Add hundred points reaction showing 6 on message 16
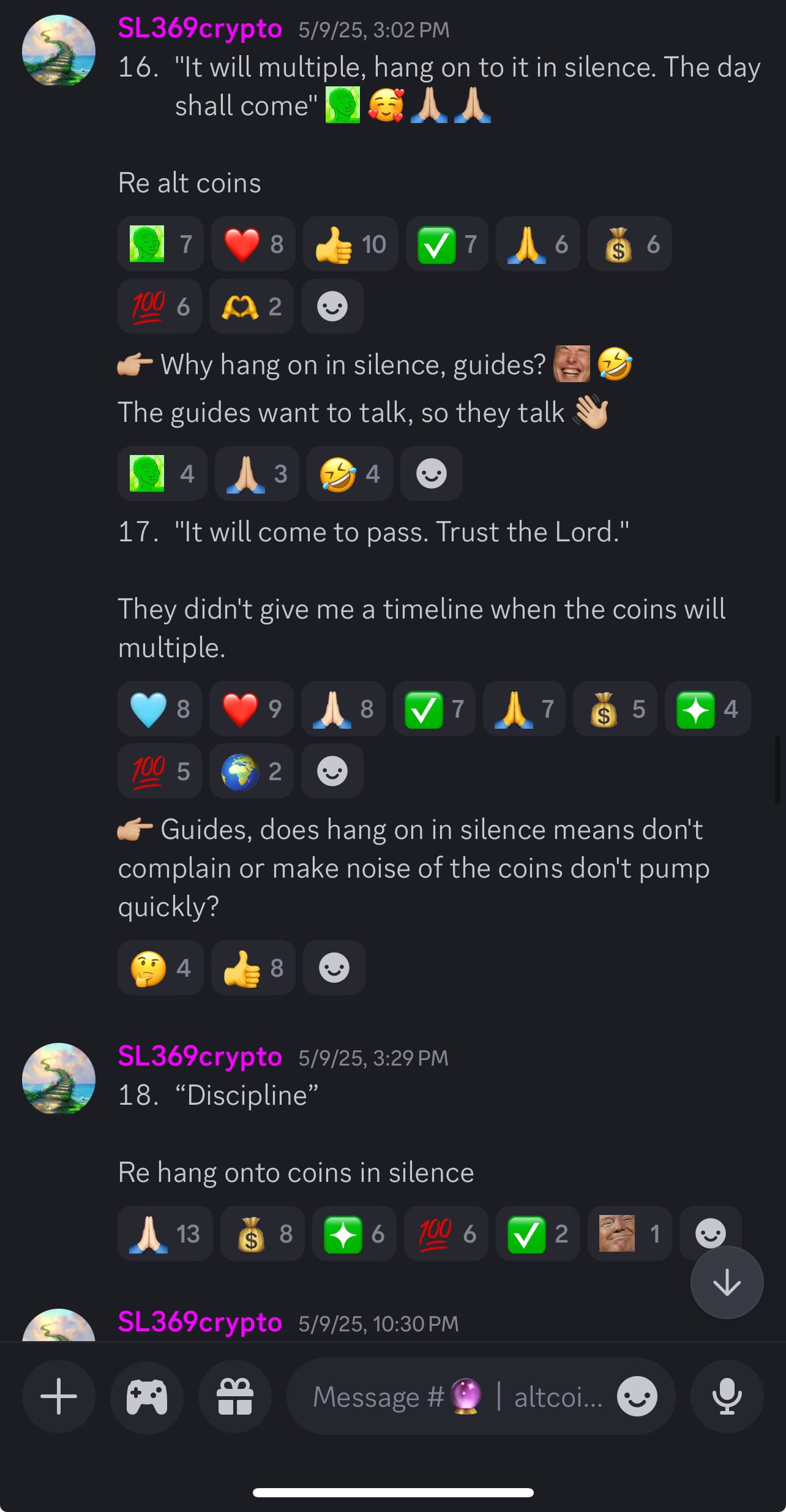The image size is (786, 1512). point(160,306)
